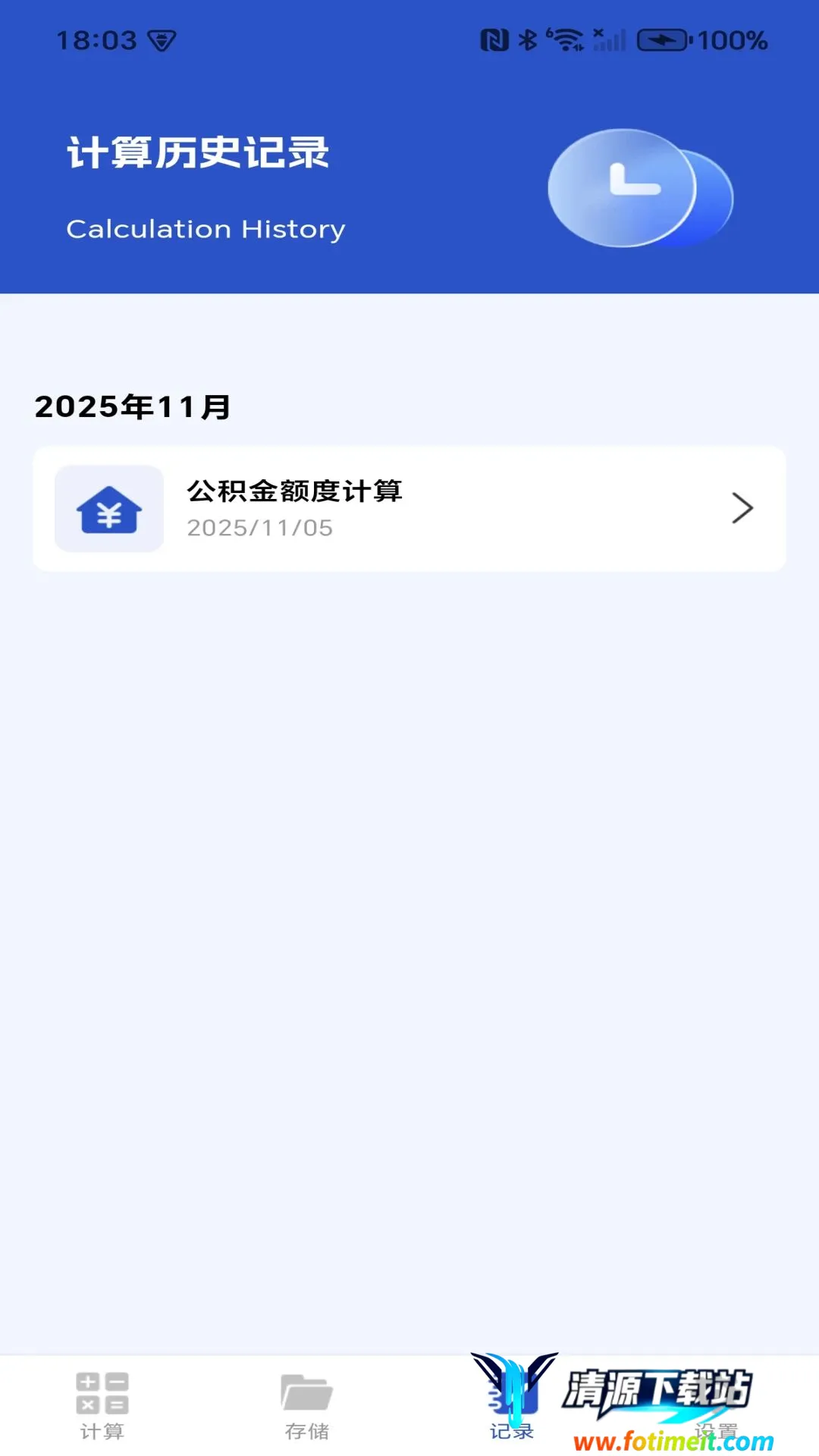
Task: Go to the 设置 tab
Action: 717,1406
